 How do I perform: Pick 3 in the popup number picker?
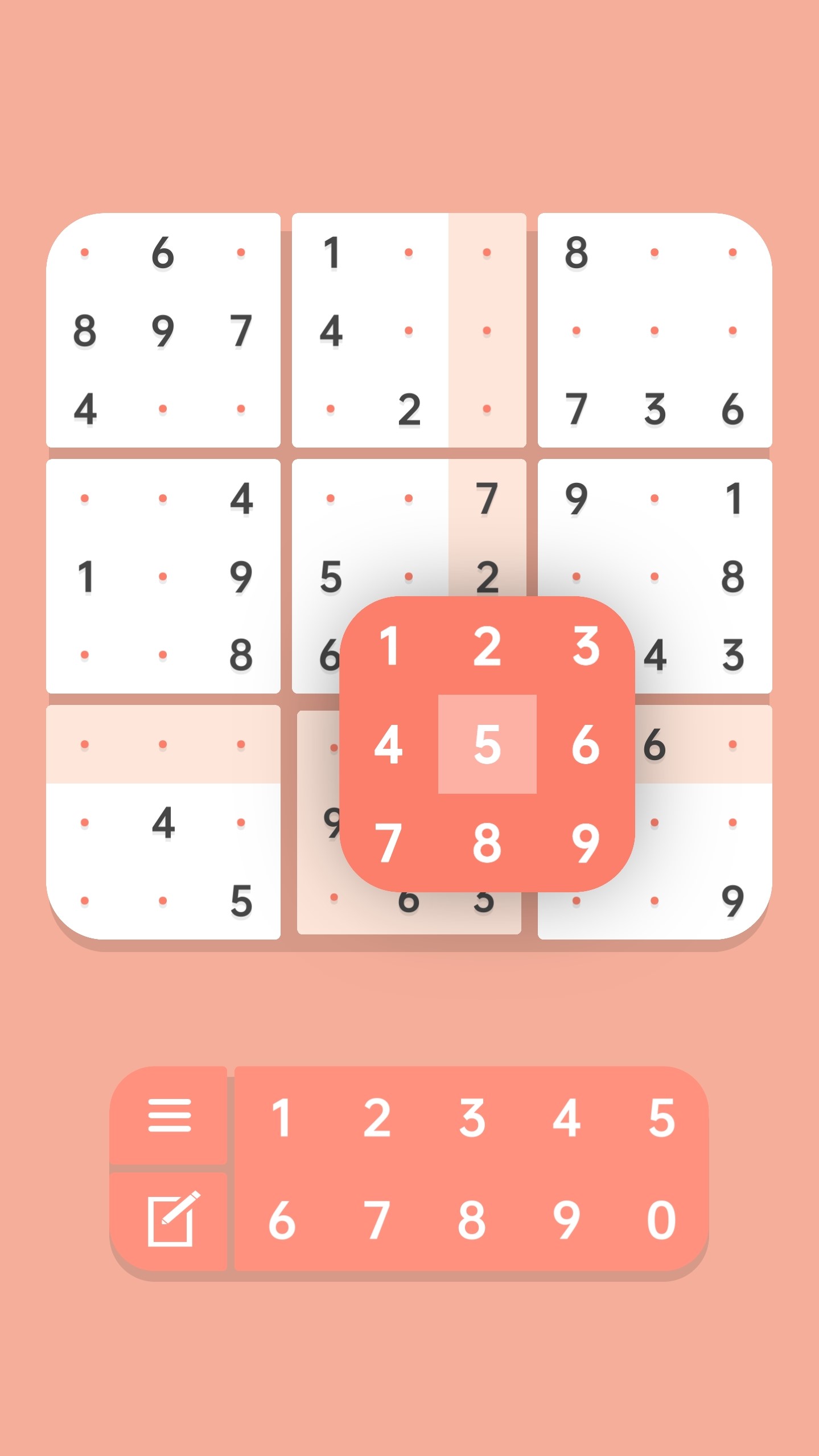(586, 646)
